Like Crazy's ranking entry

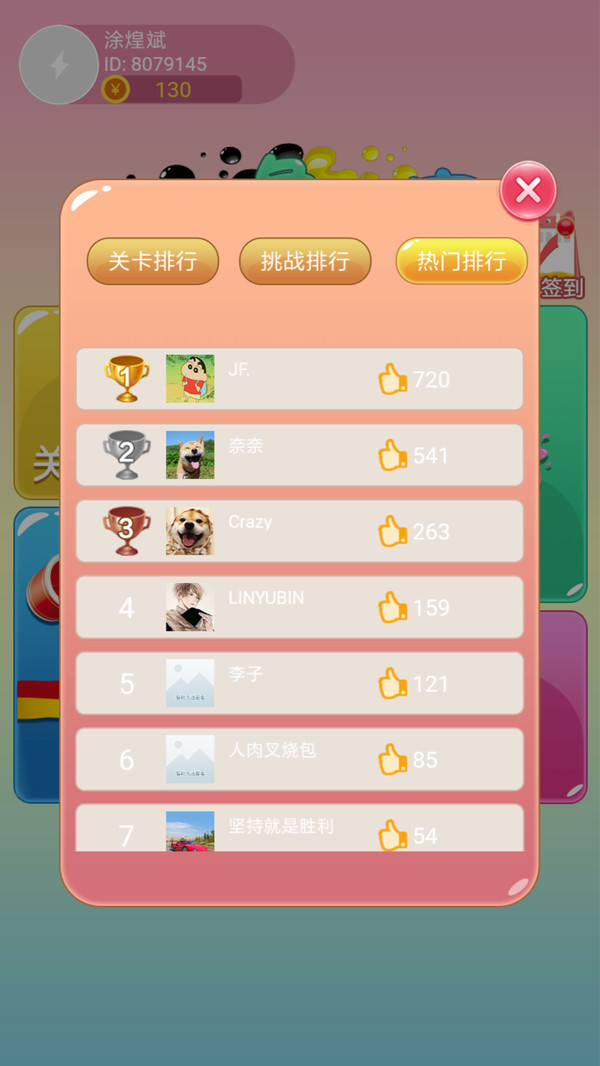(392, 531)
